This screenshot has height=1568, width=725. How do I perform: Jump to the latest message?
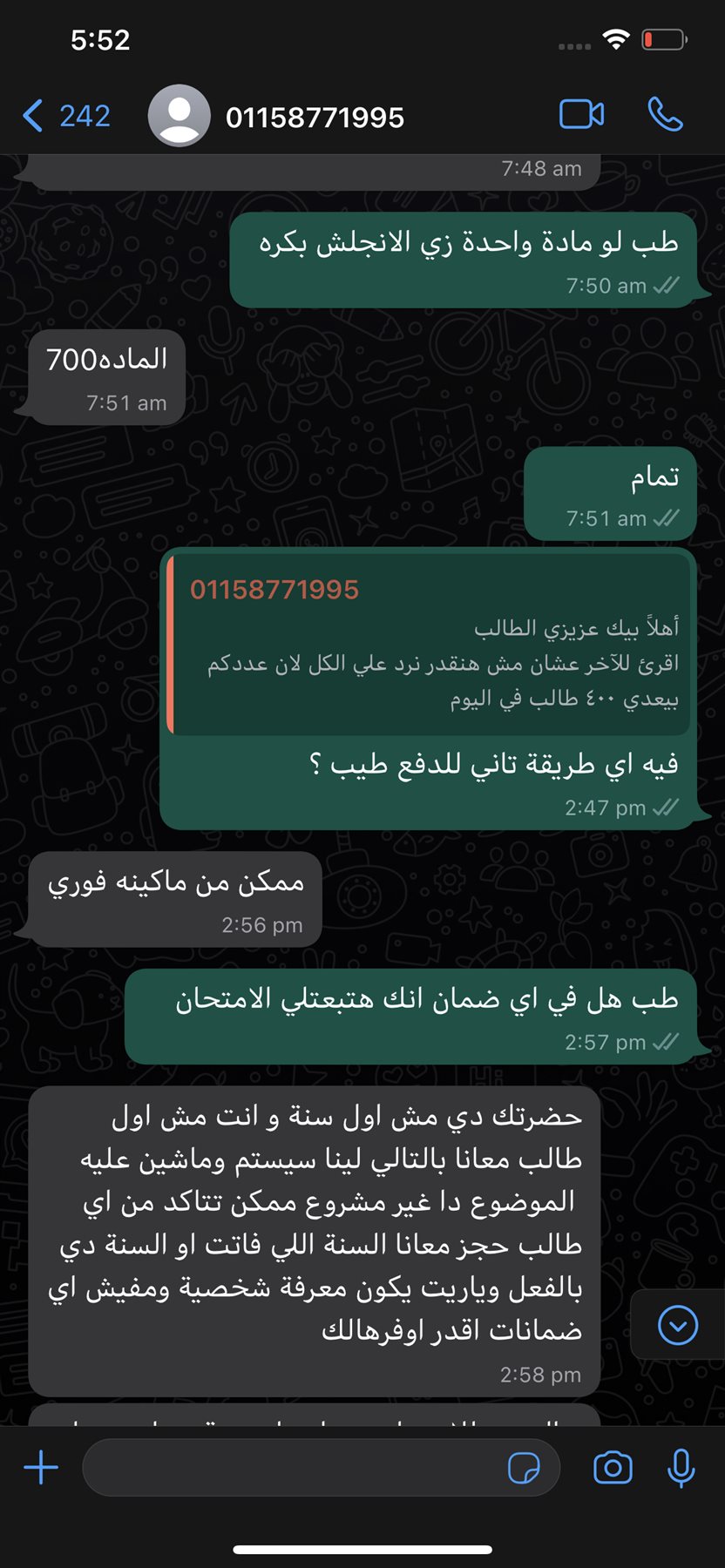point(677,1326)
